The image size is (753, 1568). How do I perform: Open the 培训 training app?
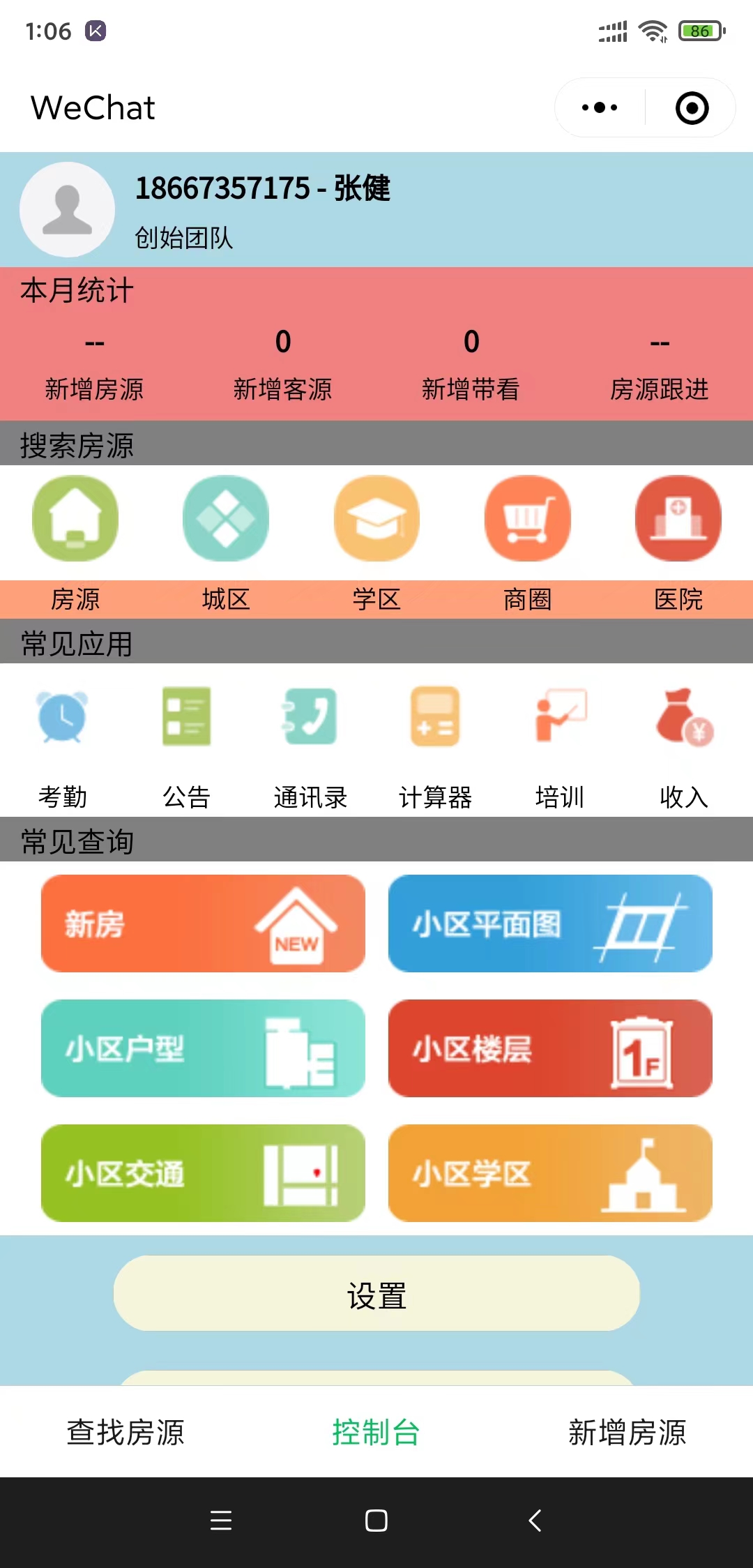[x=560, y=717]
